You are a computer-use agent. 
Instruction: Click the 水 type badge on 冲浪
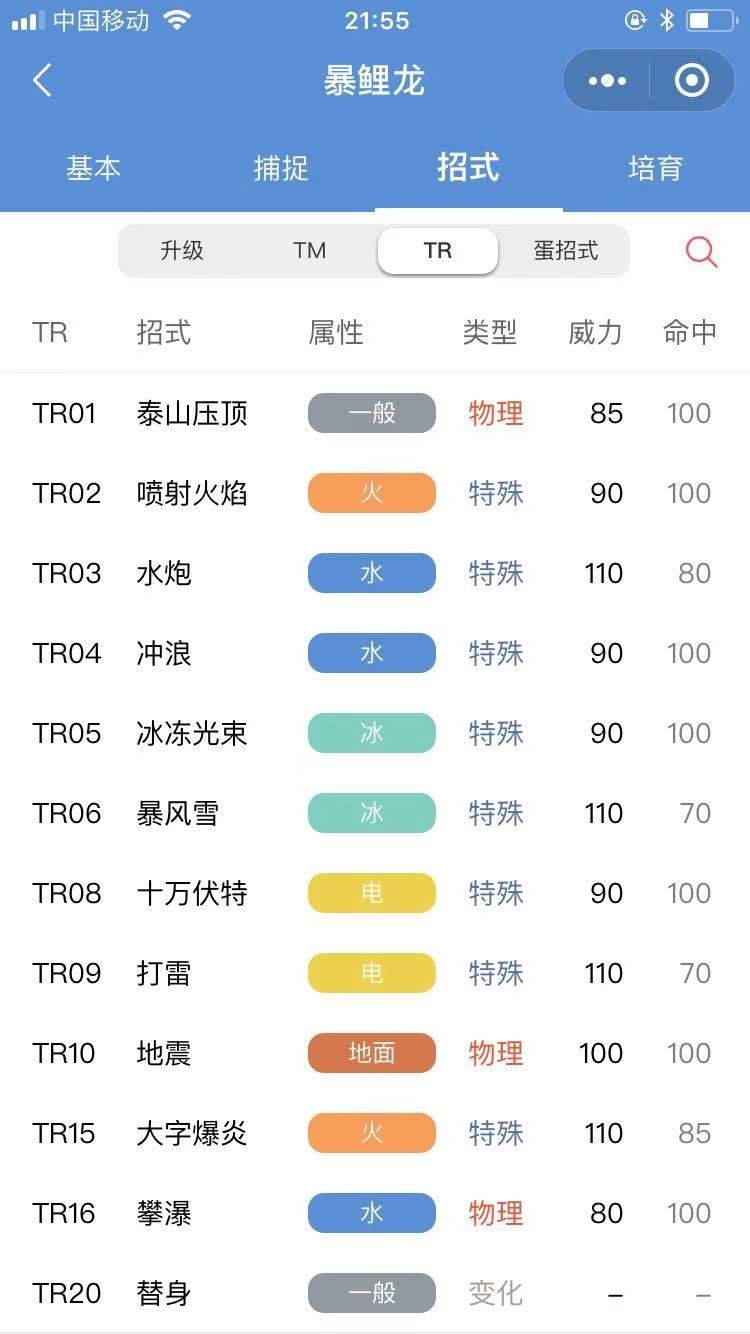tap(371, 653)
